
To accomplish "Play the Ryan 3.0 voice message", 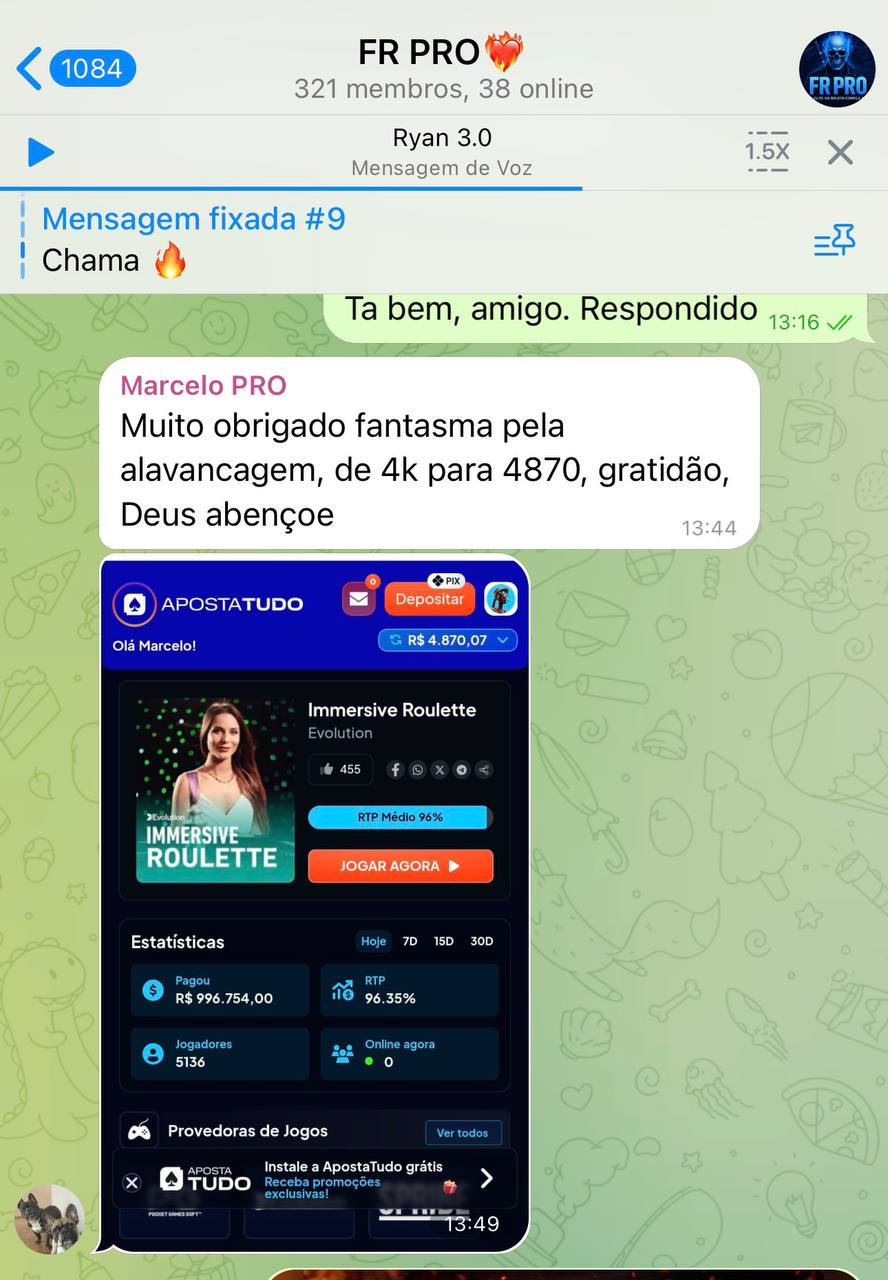I will pos(41,152).
